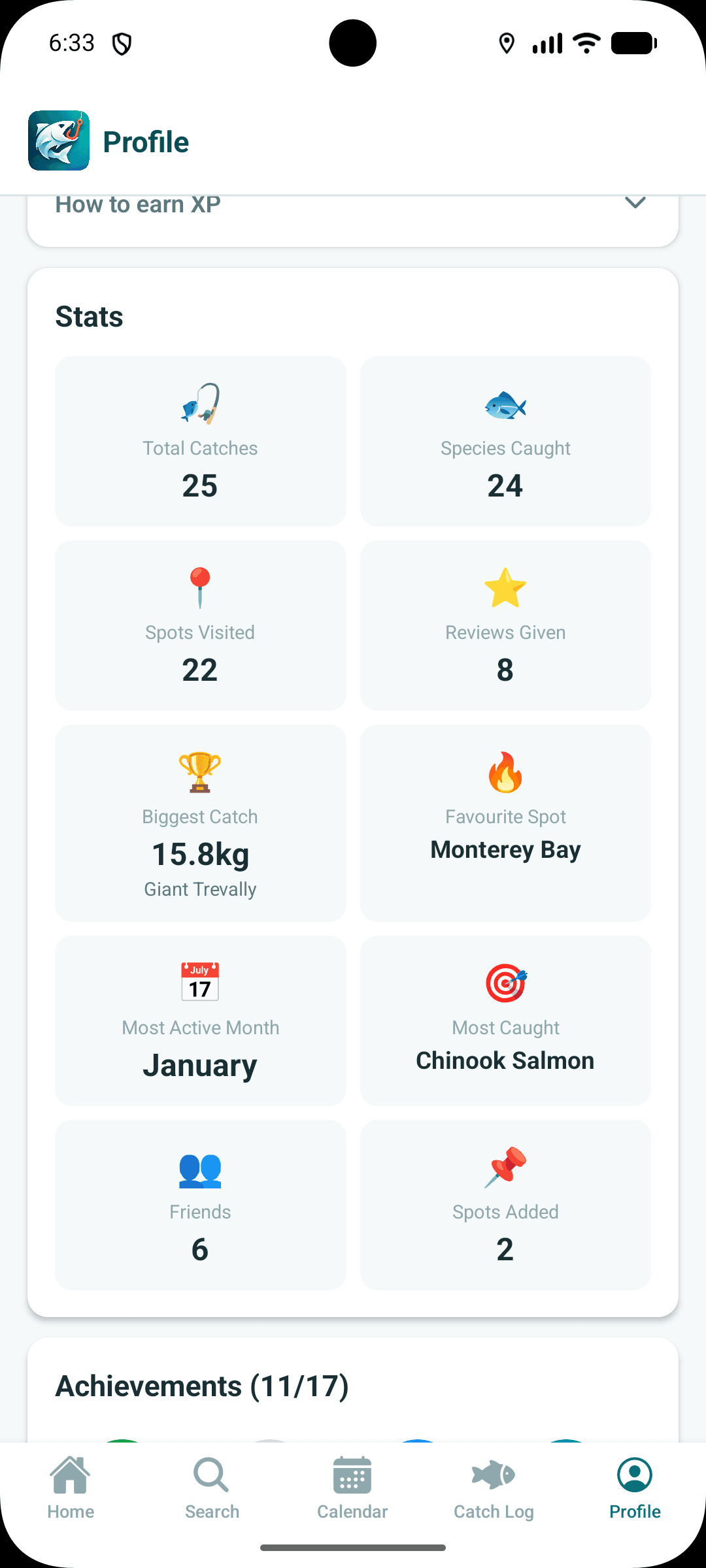Screen dimensions: 706x1568
Task: Tap the fish icon above Species Caught
Action: [505, 405]
